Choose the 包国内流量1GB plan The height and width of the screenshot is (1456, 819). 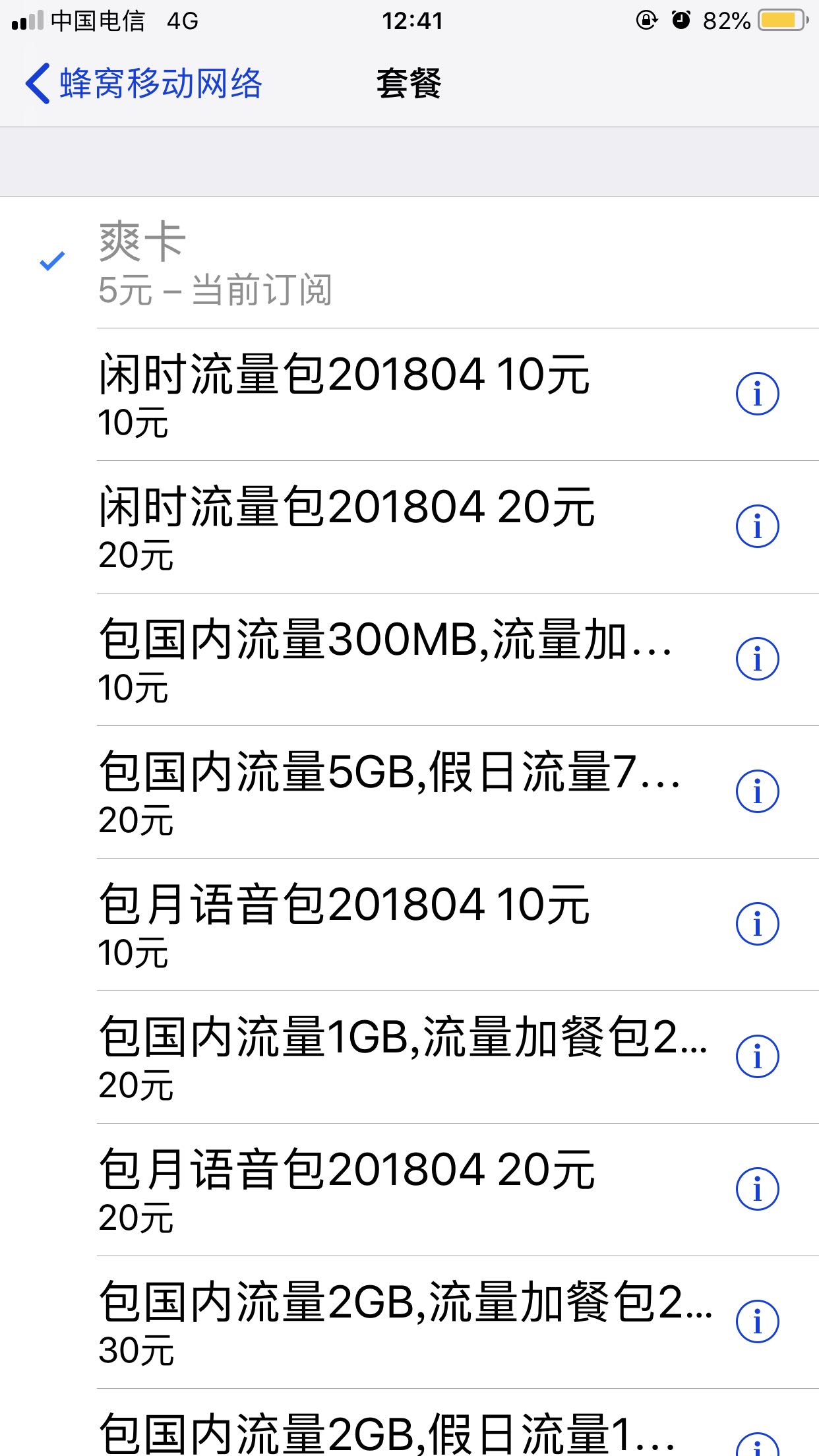[x=402, y=1057]
